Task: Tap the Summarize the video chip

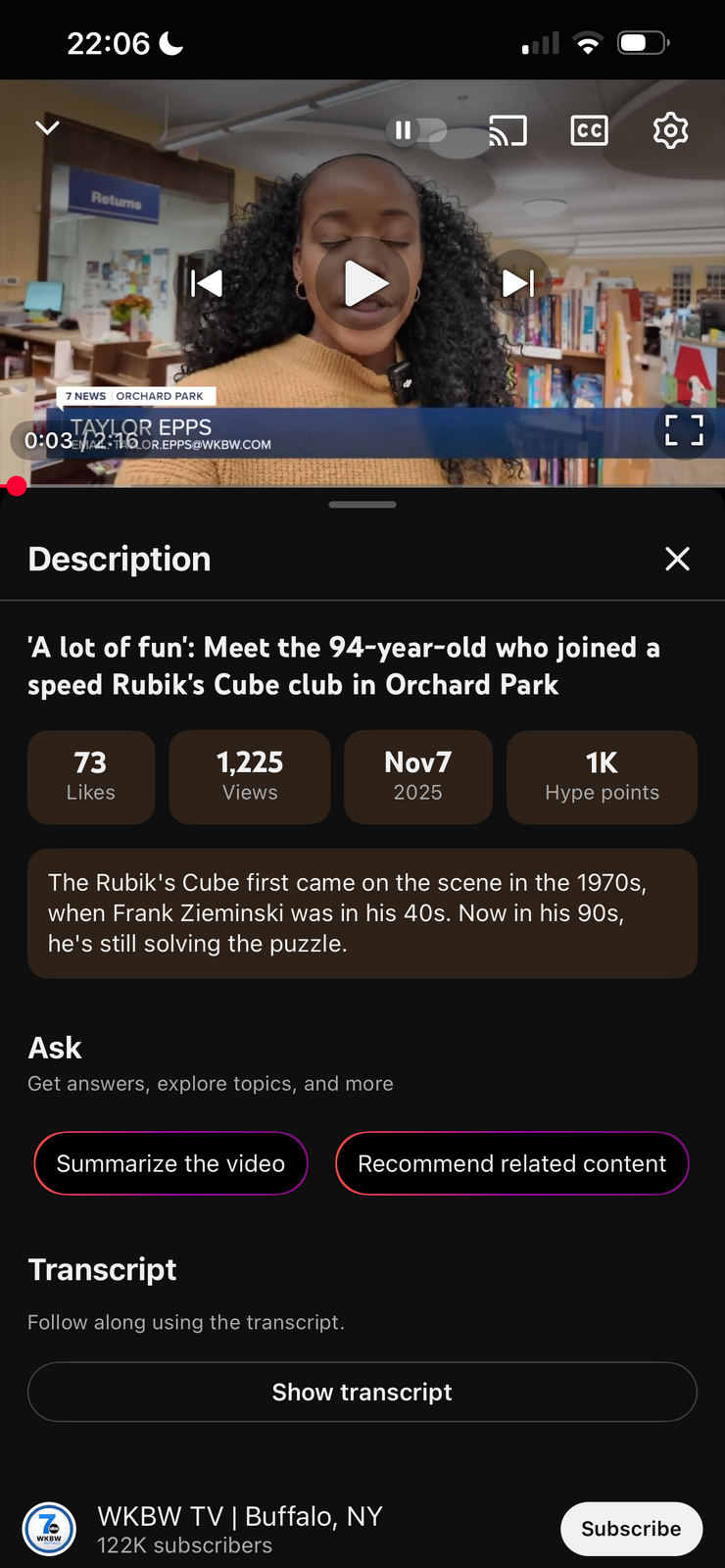Action: click(x=170, y=1163)
